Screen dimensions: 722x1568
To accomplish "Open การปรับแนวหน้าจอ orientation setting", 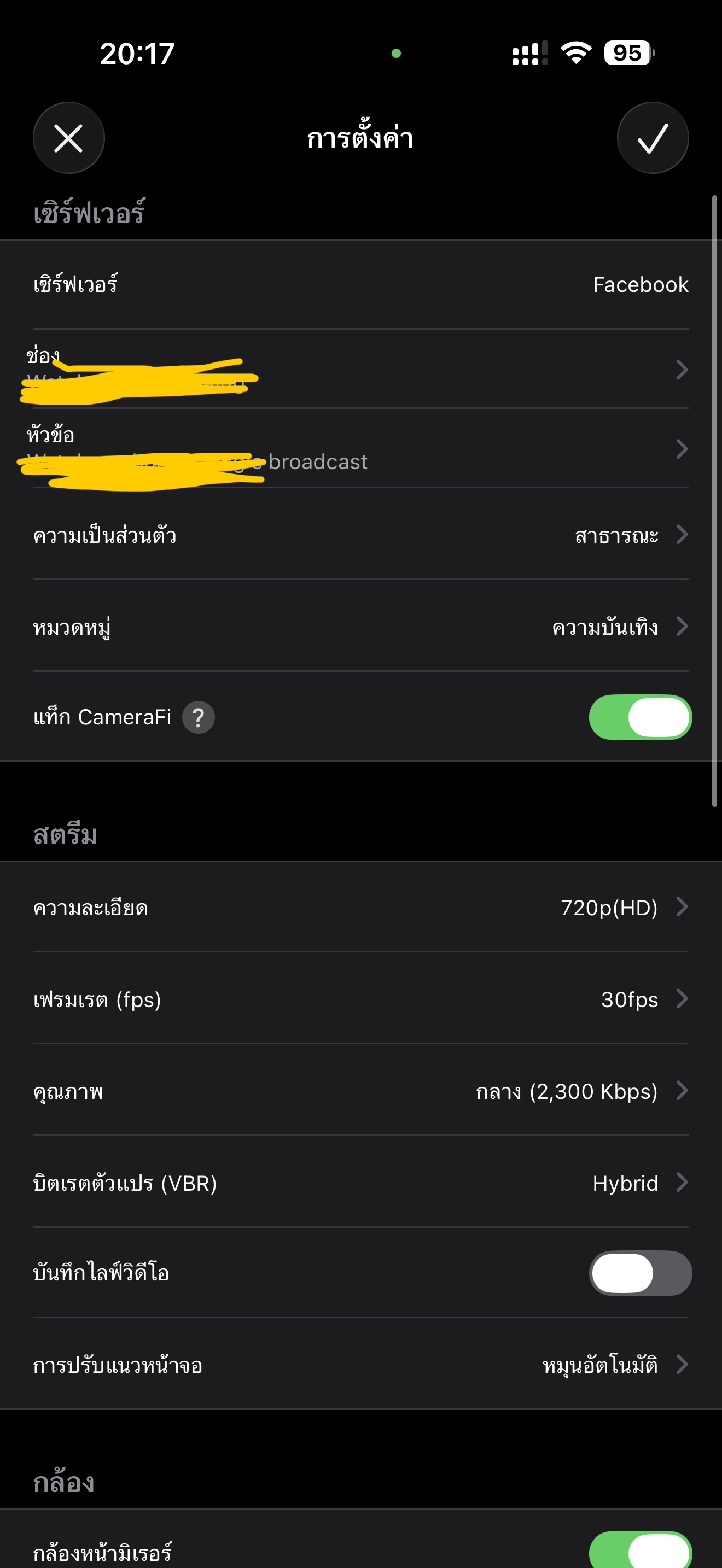I will tap(360, 1365).
